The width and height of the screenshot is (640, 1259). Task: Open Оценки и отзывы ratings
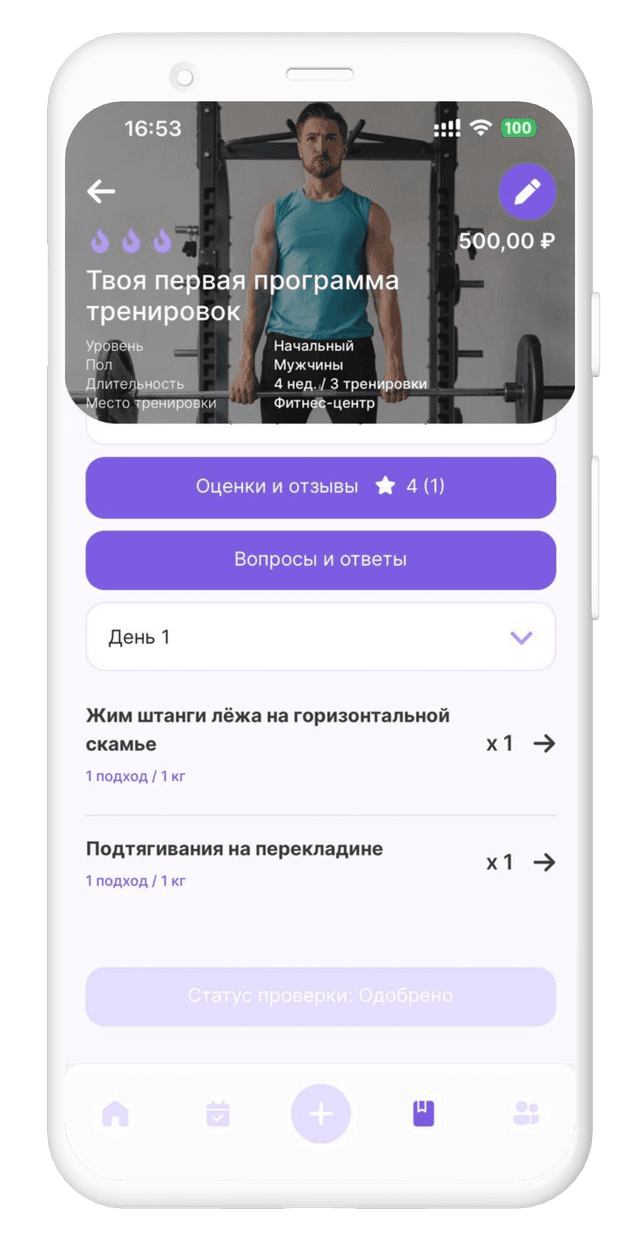pyautogui.click(x=320, y=487)
